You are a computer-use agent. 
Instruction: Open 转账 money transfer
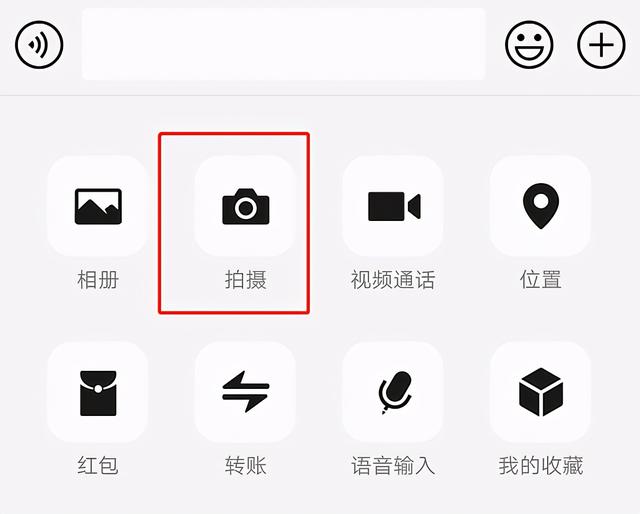[x=245, y=392]
